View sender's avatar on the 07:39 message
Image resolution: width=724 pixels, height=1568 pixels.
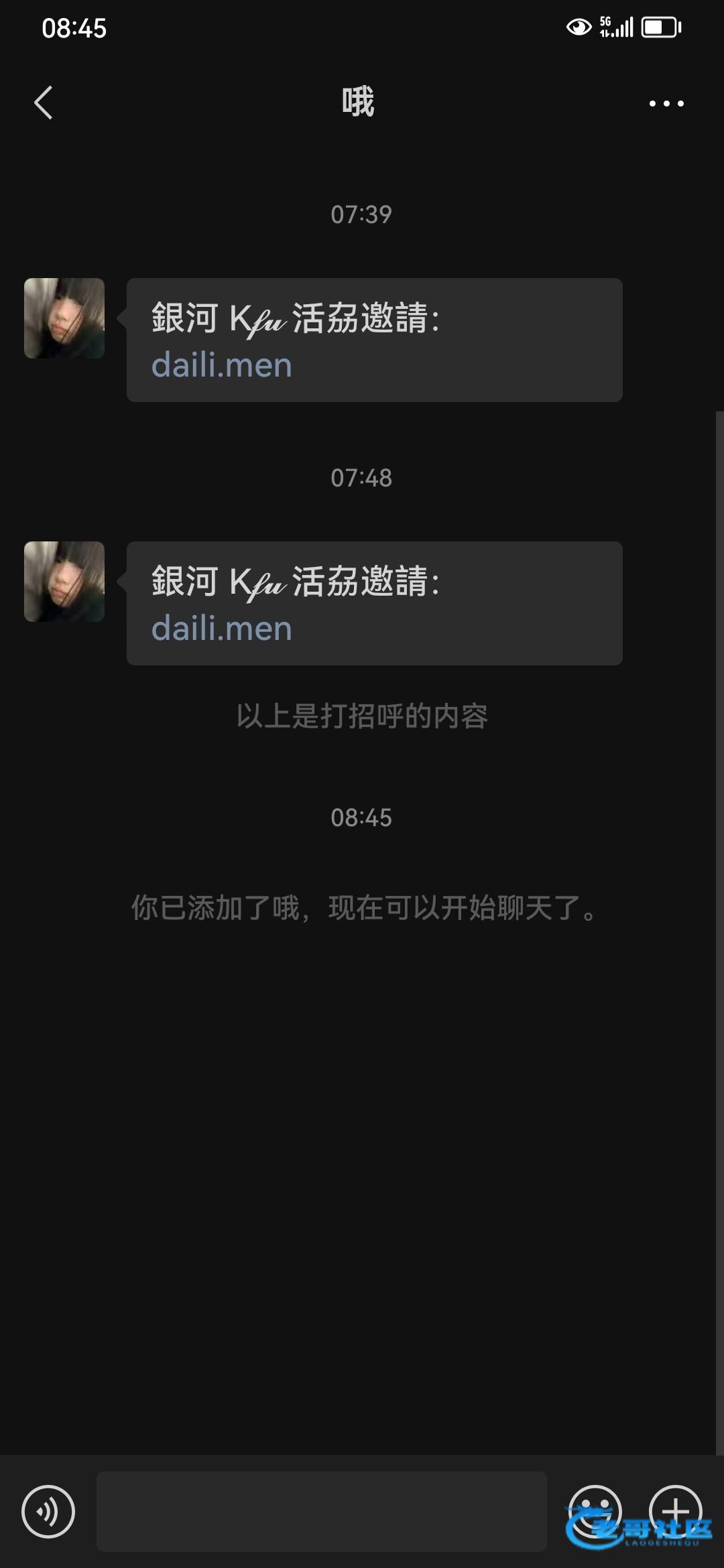pyautogui.click(x=64, y=318)
